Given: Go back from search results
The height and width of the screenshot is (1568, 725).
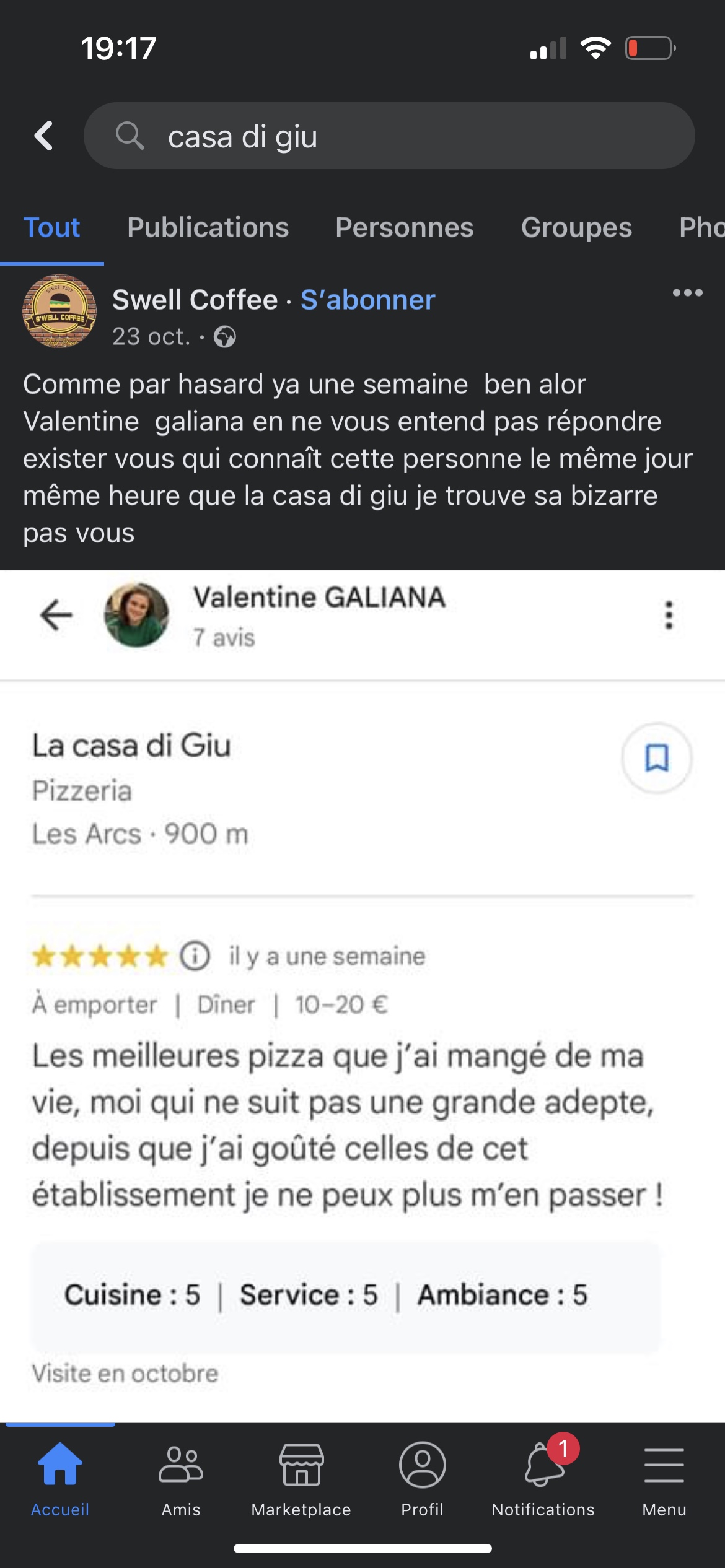Looking at the screenshot, I should 43,136.
